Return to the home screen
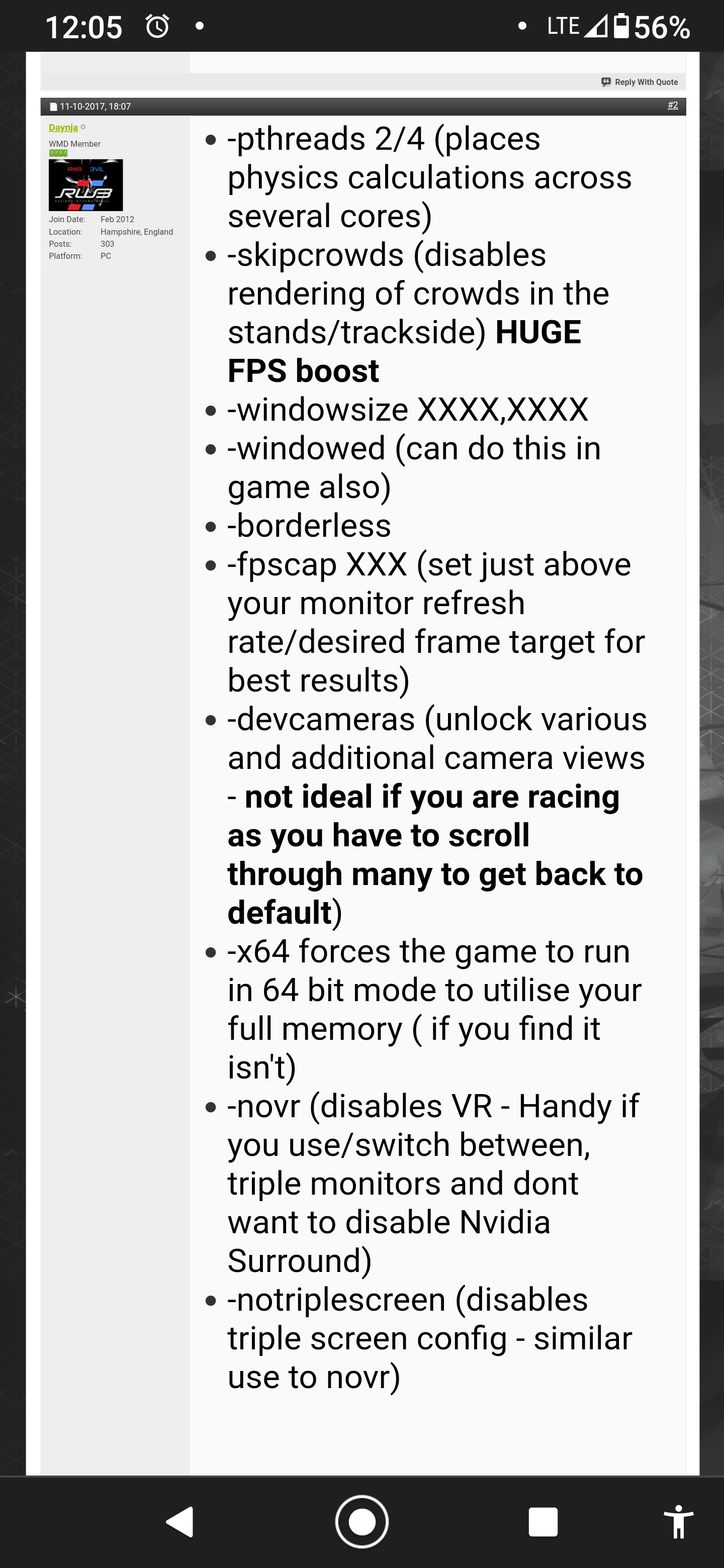Viewport: 724px width, 1568px height. click(x=361, y=1522)
